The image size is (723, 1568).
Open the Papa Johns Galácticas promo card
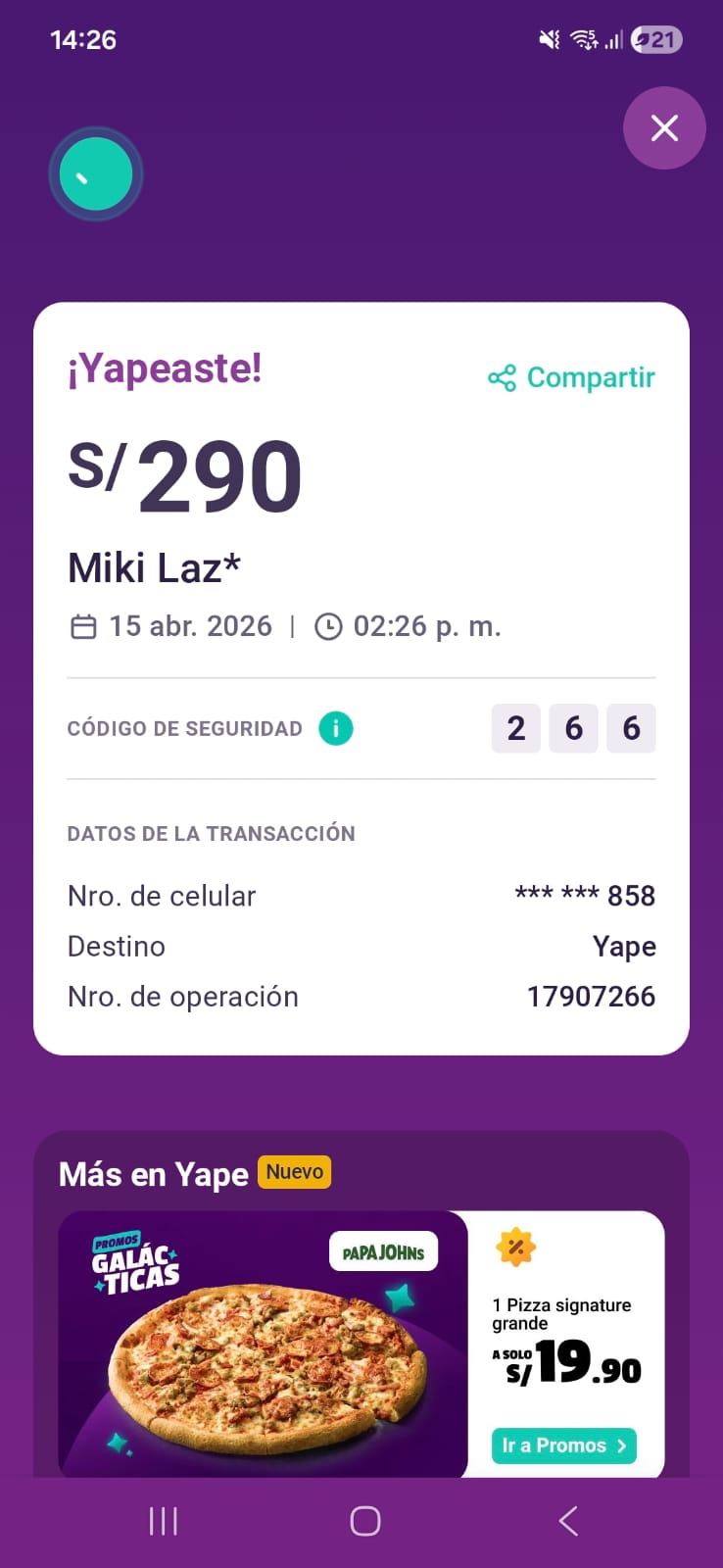(263, 1343)
